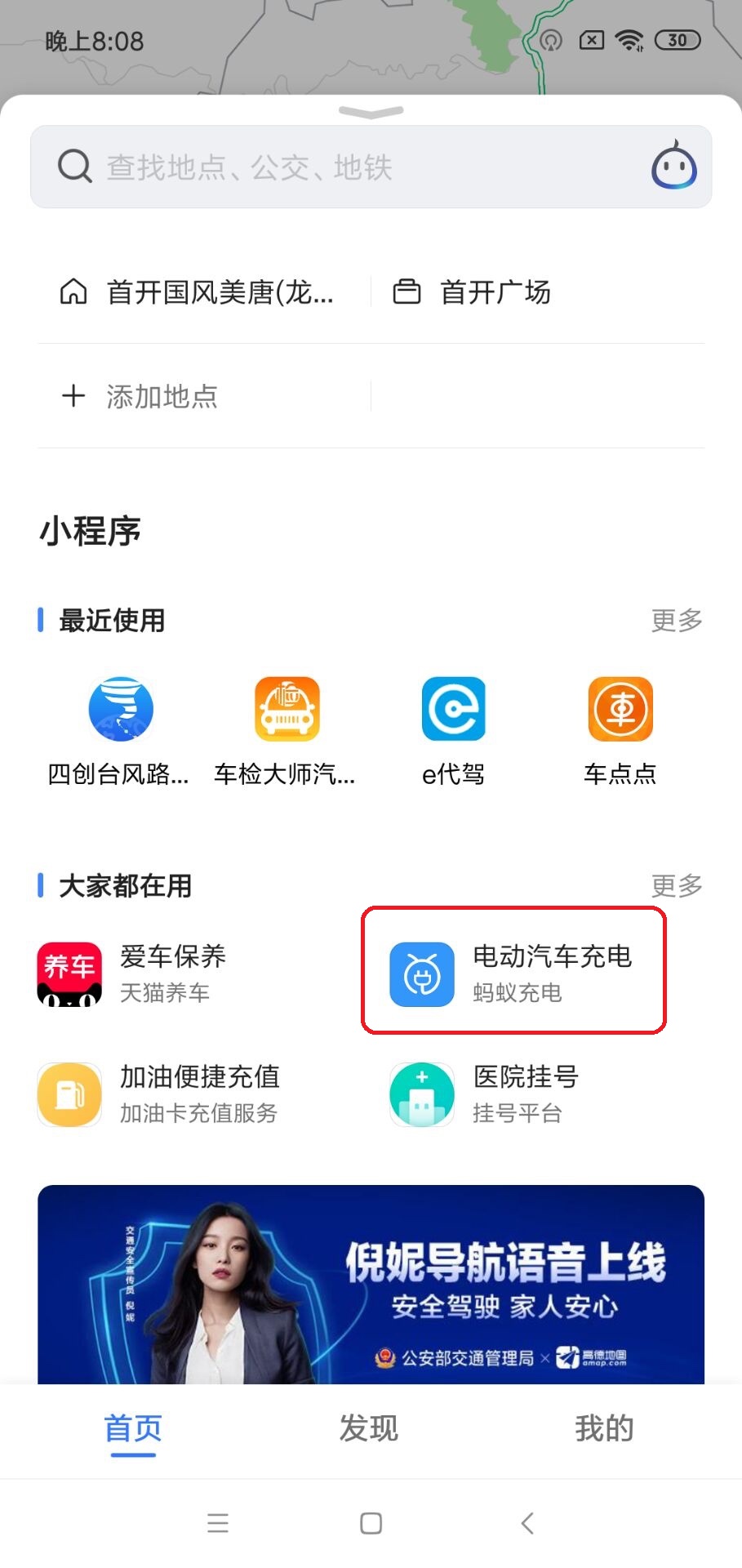Navigate to company address 首开广场
Image resolution: width=742 pixels, height=1568 pixels.
click(x=472, y=292)
